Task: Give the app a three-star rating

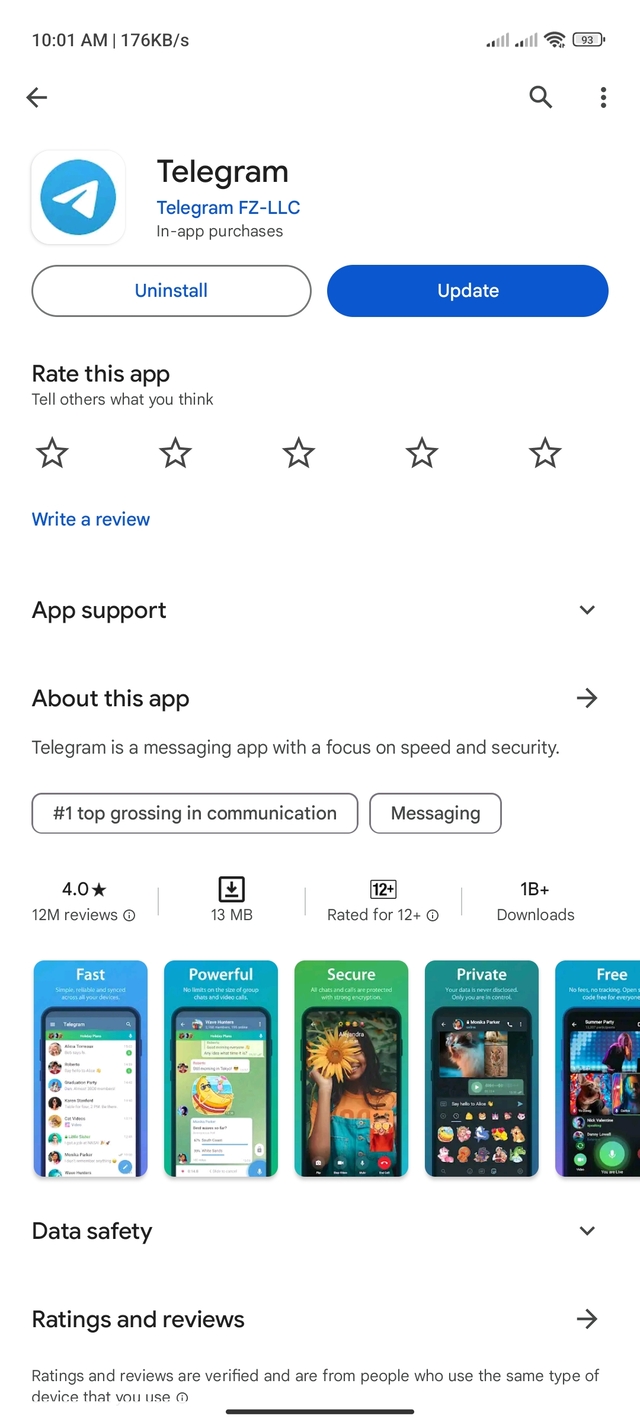Action: pos(298,454)
